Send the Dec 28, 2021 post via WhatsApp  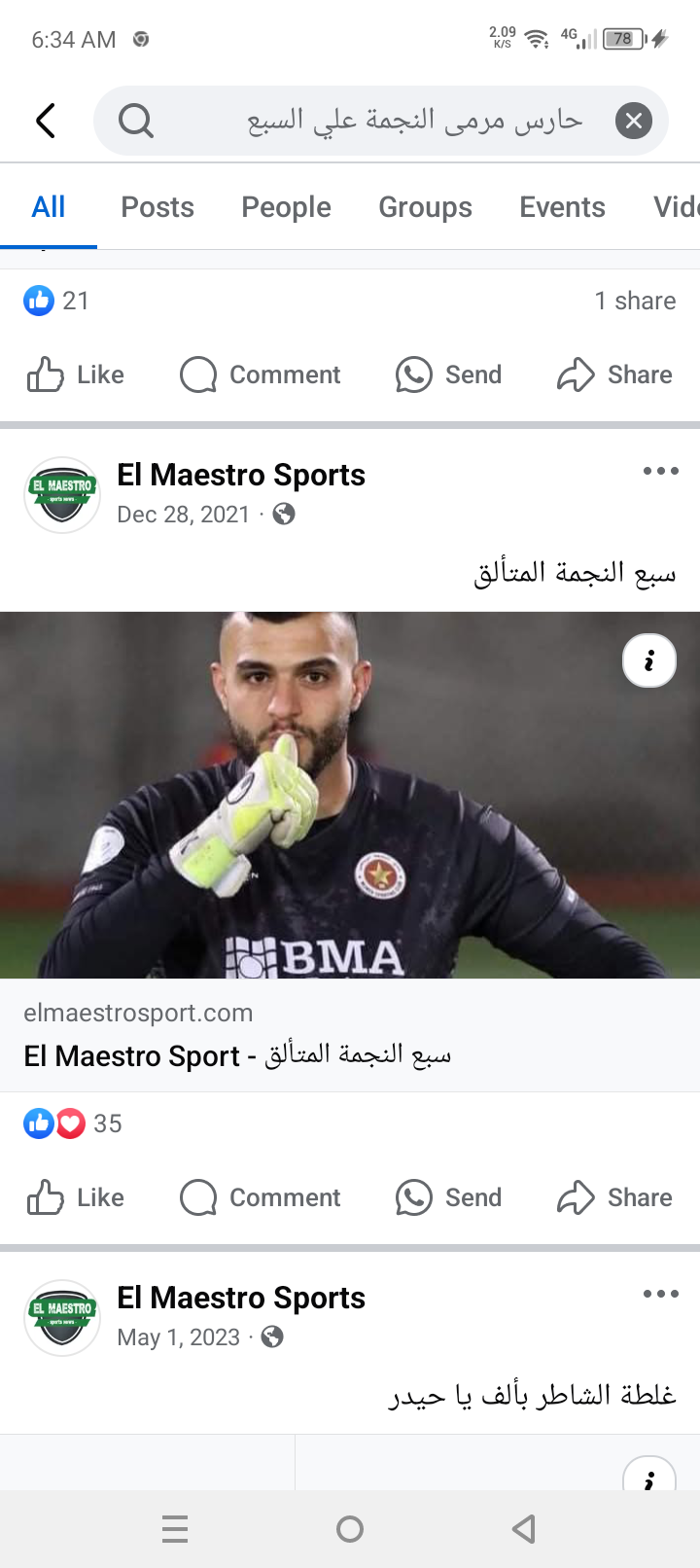click(449, 1197)
